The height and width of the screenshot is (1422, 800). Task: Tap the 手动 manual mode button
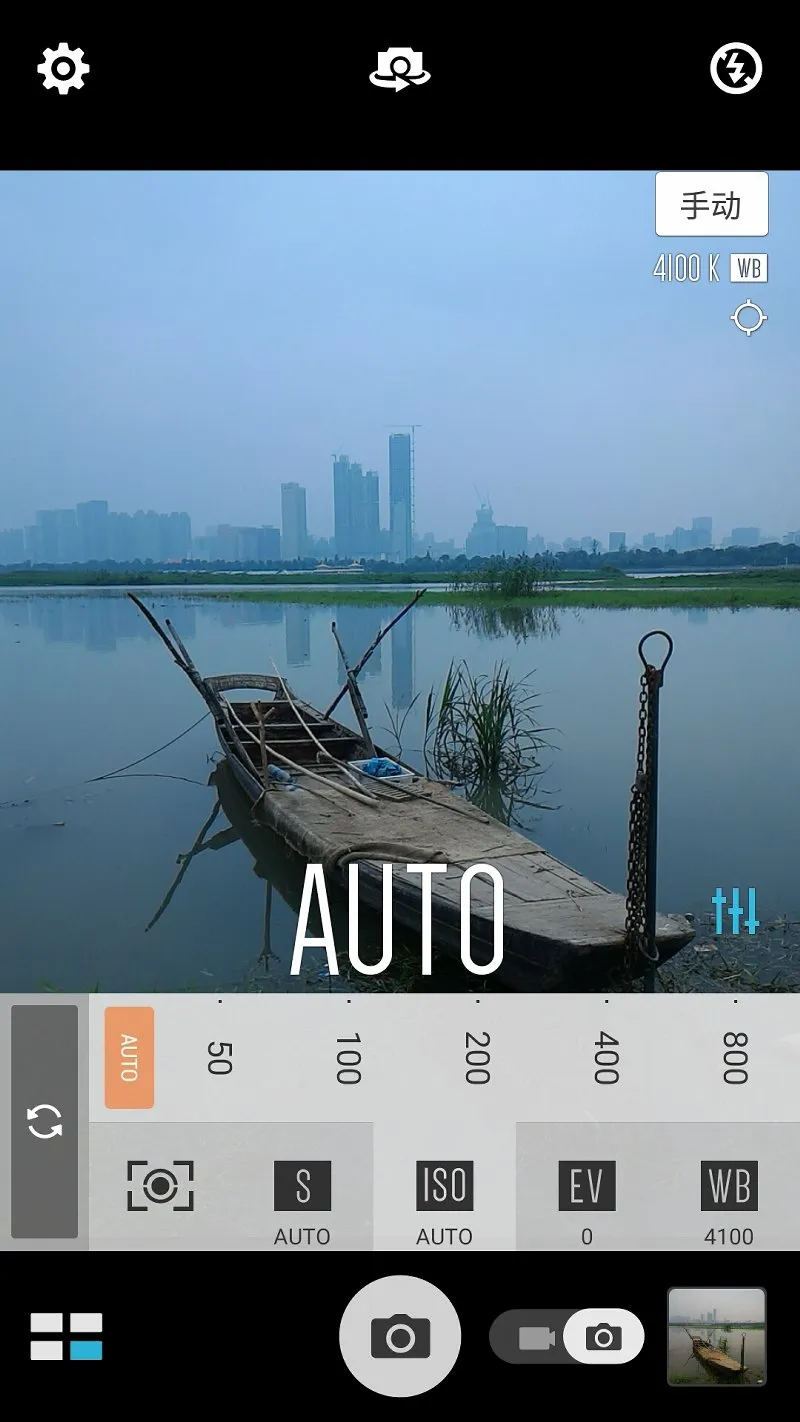click(x=711, y=205)
